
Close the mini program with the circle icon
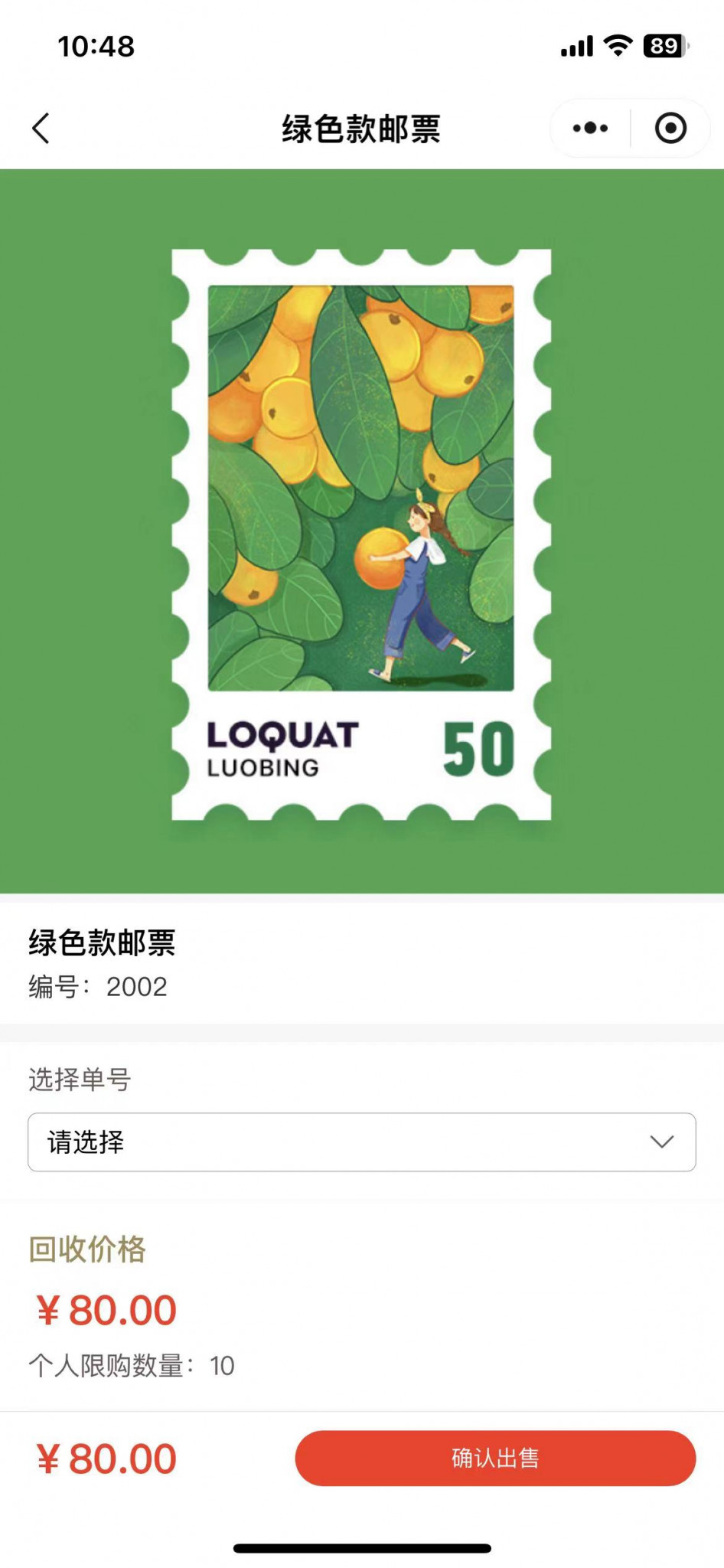click(670, 128)
